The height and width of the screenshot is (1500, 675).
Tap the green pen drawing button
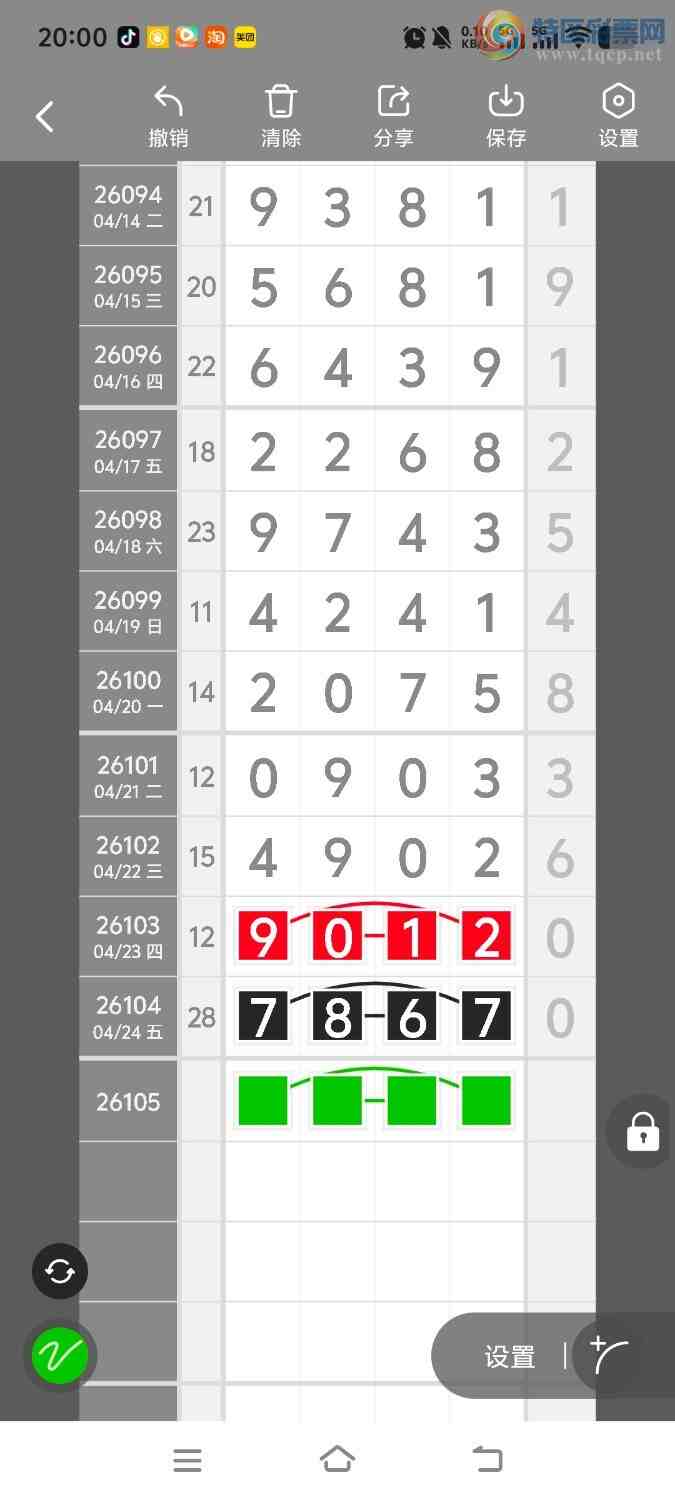[x=60, y=1356]
